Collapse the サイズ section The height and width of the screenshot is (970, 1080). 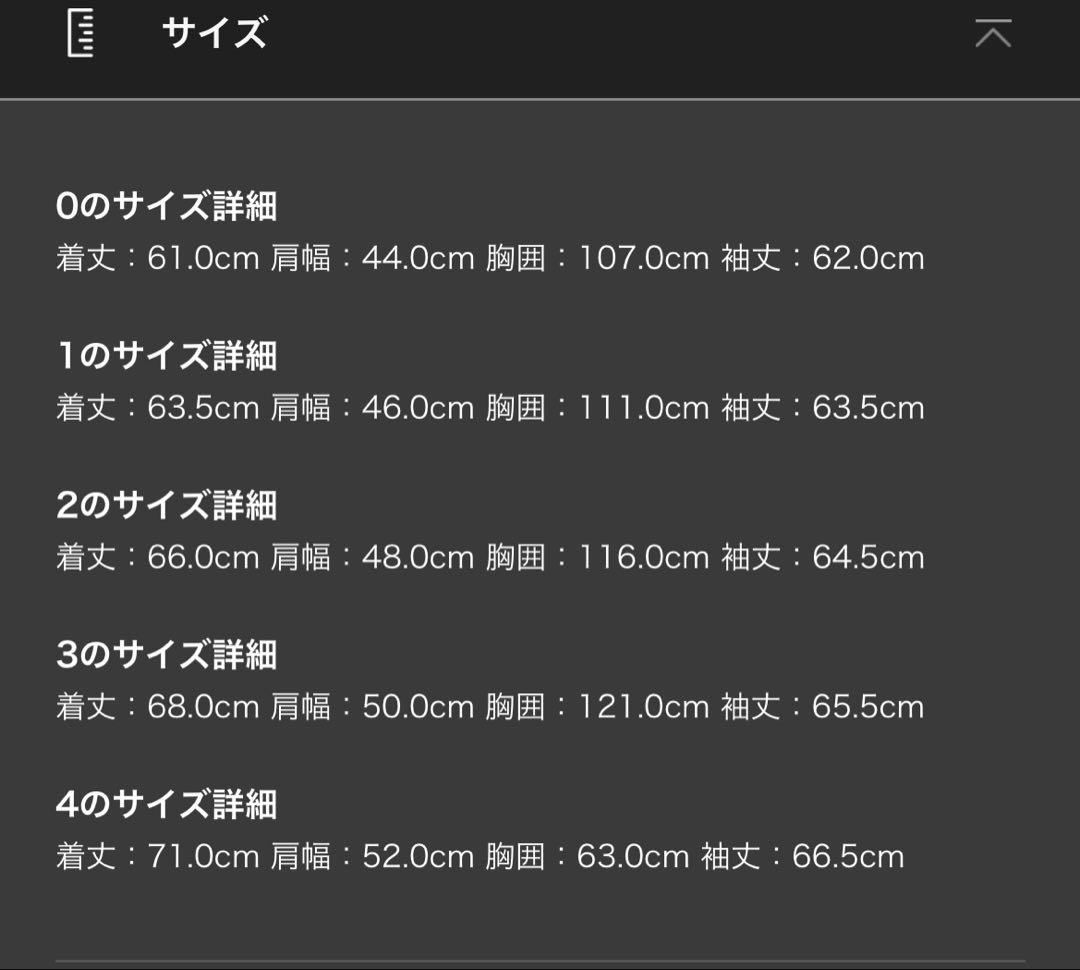coord(992,34)
